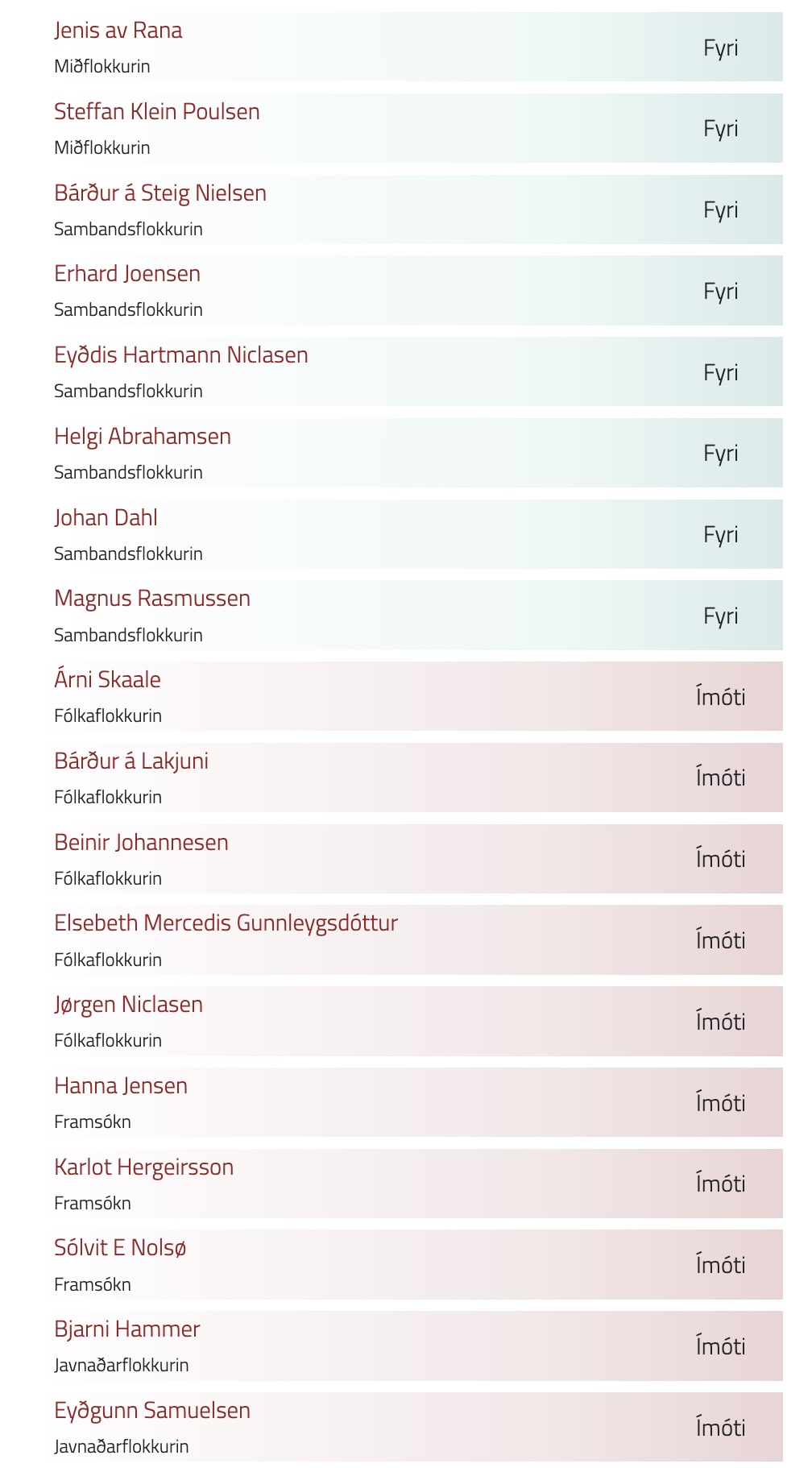812x1468 pixels.
Task: Open Árni Skaale's profile
Action: tap(107, 680)
